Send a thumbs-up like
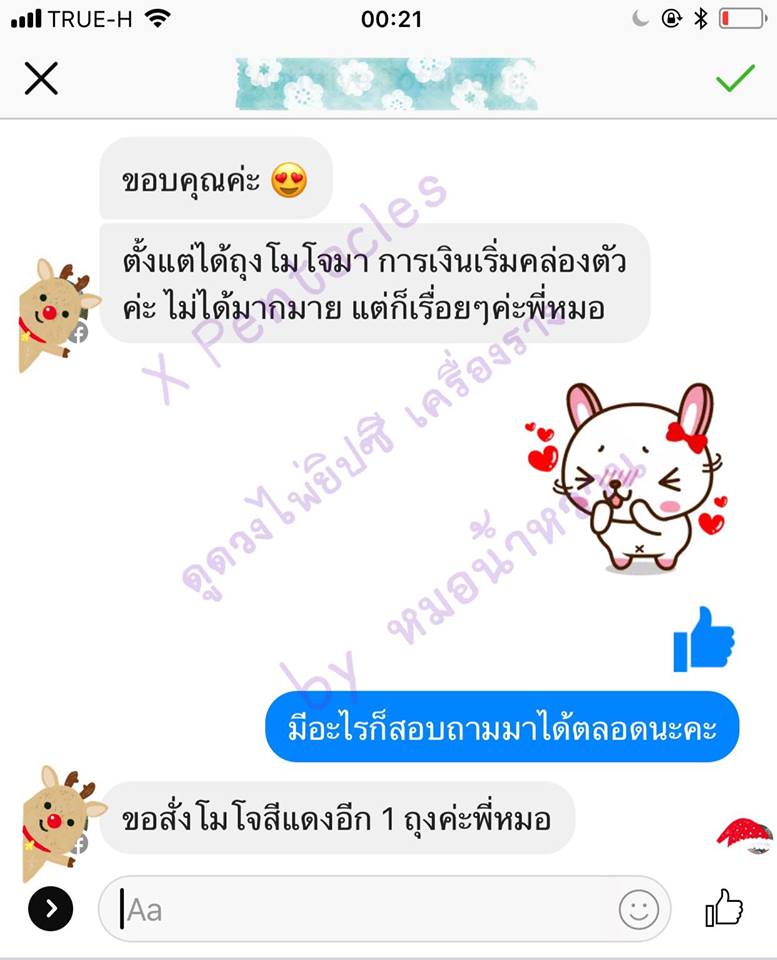777x960 pixels. (724, 908)
